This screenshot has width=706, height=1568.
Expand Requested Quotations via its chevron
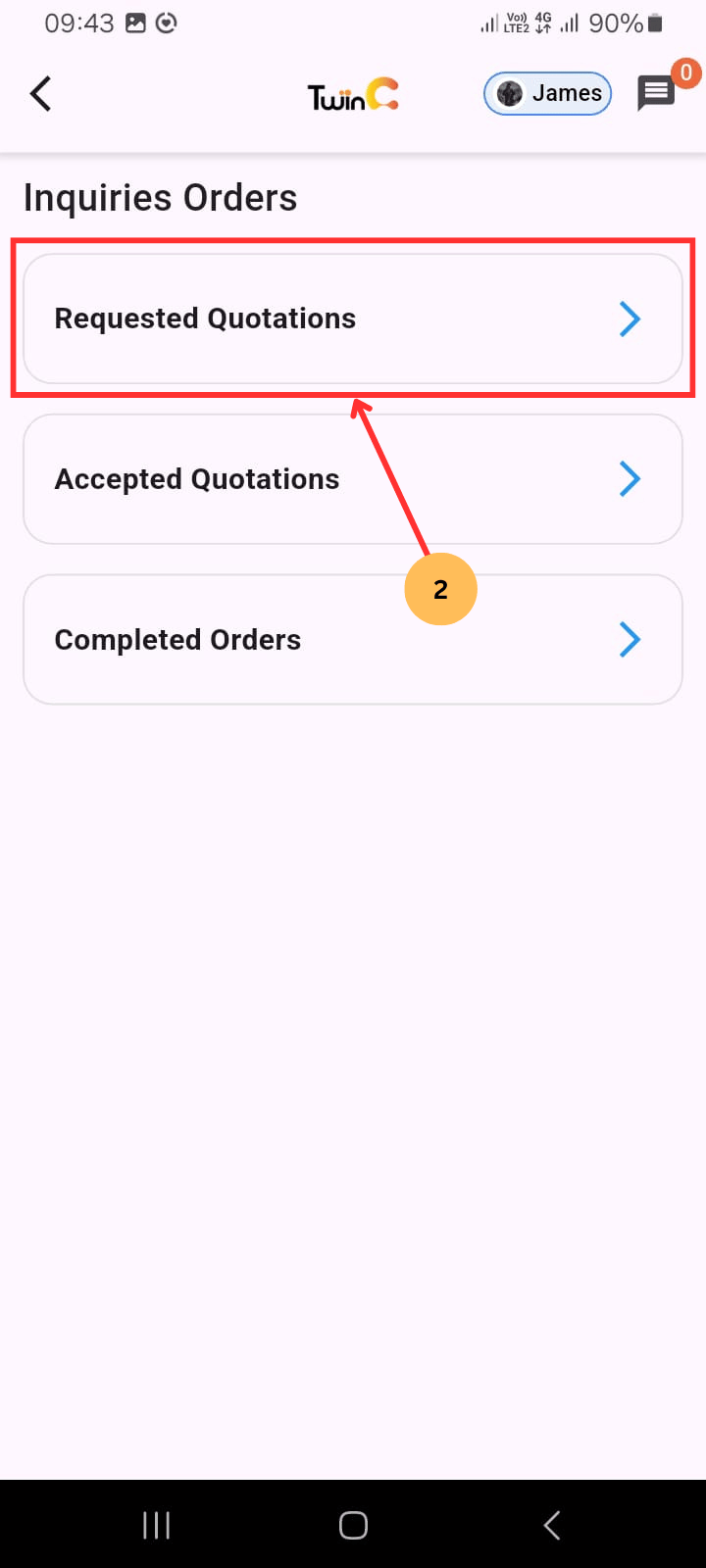pyautogui.click(x=630, y=318)
